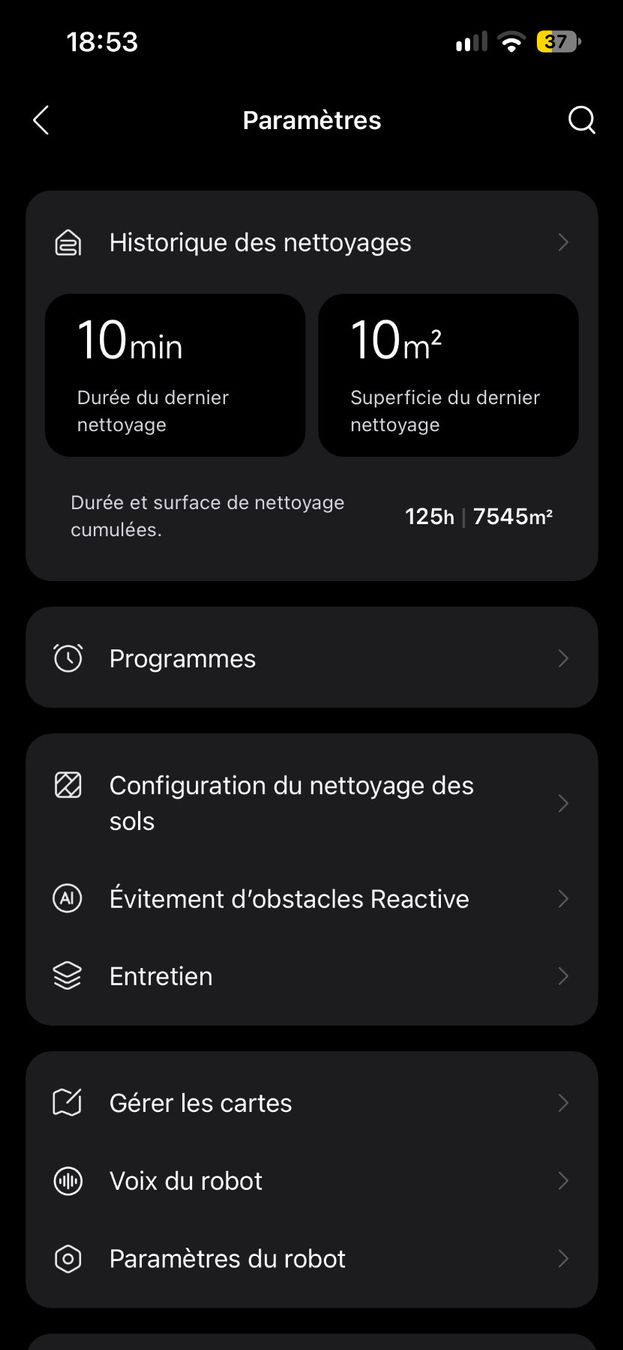623x1350 pixels.
Task: Tap Gérer les cartes
Action: point(312,1103)
